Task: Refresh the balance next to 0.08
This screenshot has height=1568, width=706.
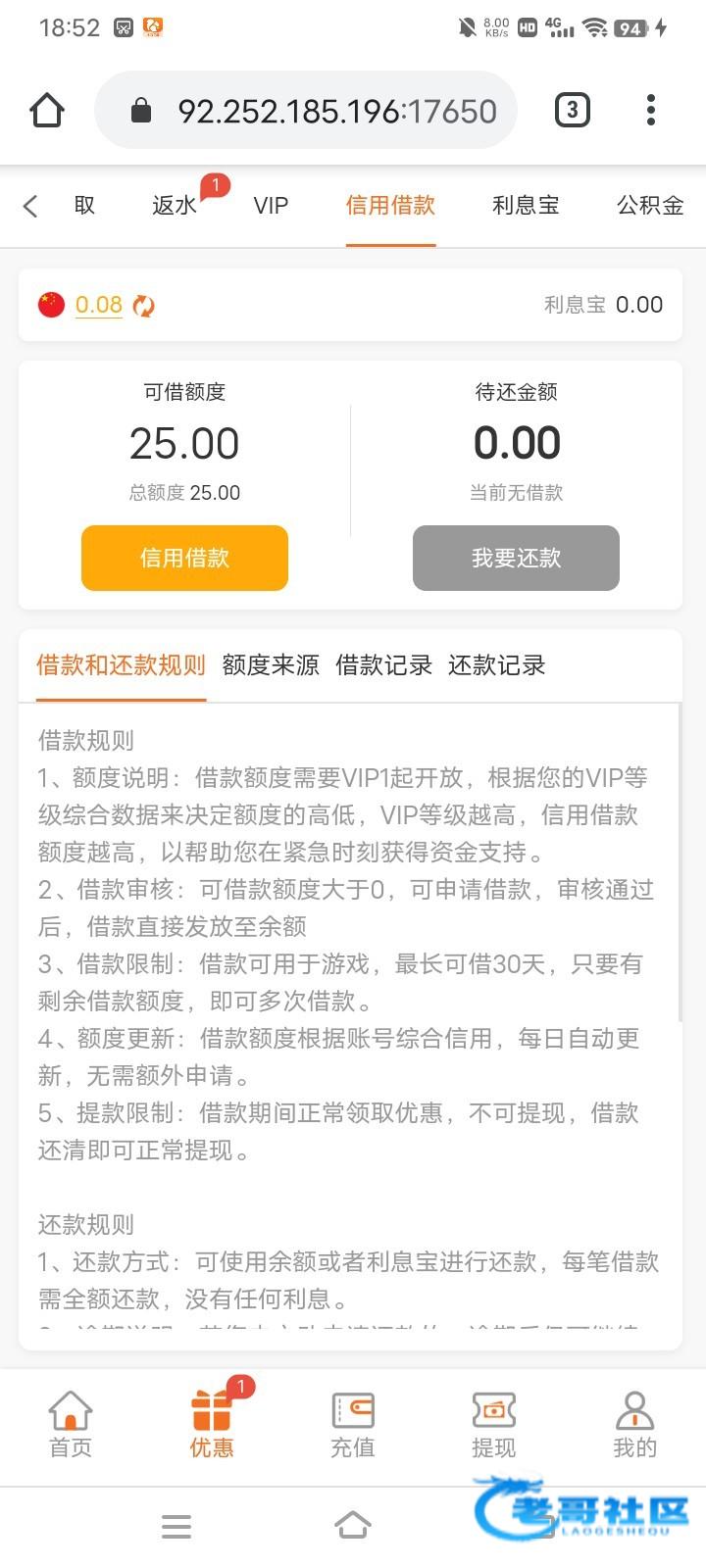Action: [144, 306]
